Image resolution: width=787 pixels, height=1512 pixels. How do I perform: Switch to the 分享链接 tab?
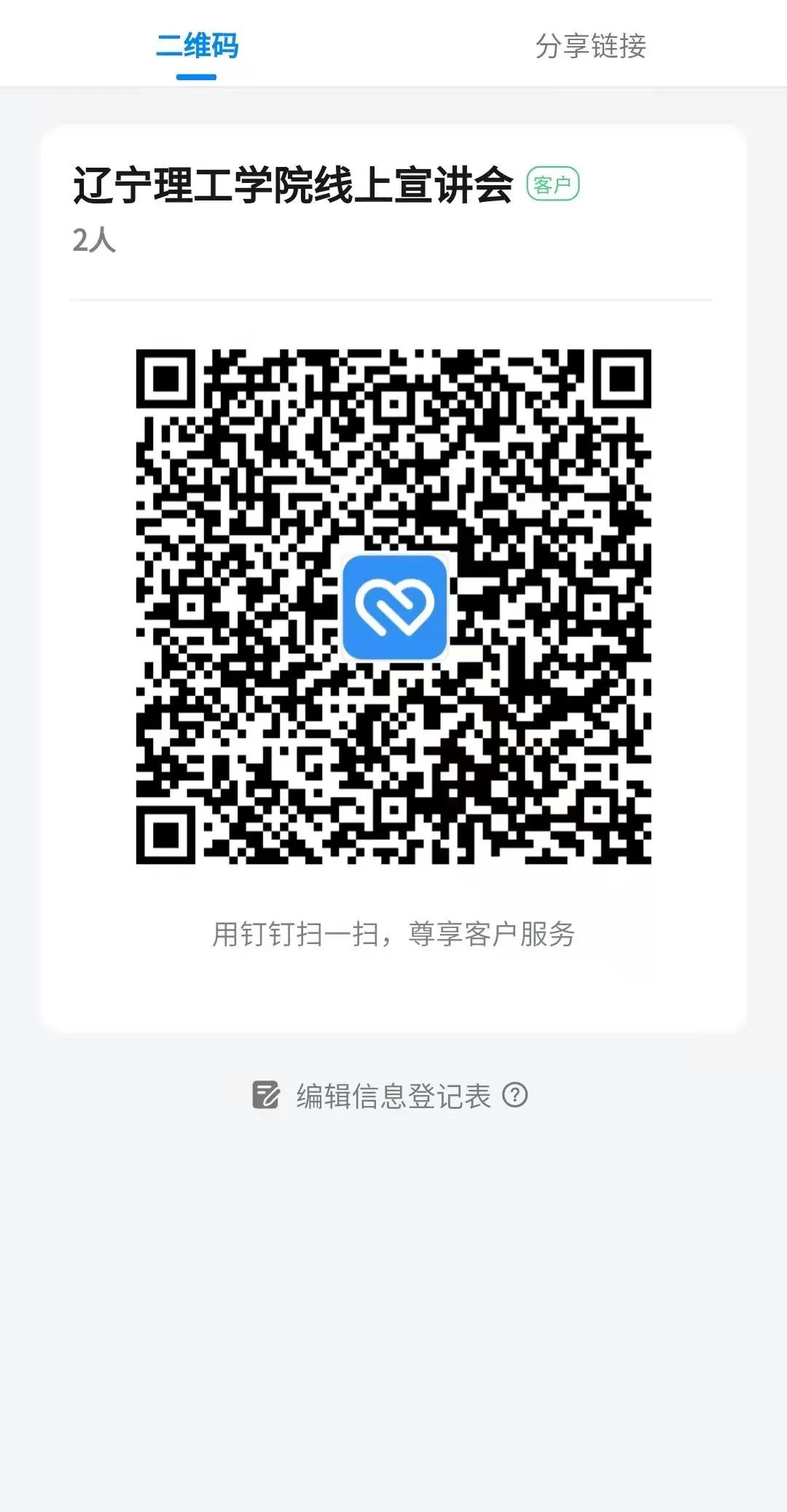tap(590, 46)
